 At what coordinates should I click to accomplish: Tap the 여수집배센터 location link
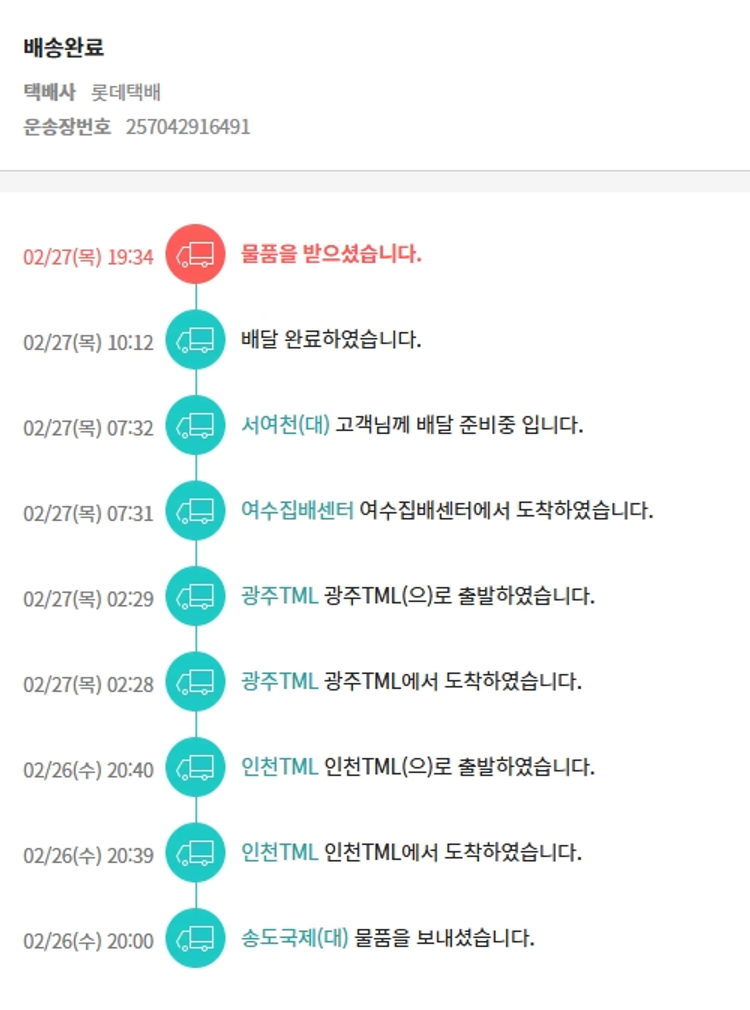tap(297, 511)
